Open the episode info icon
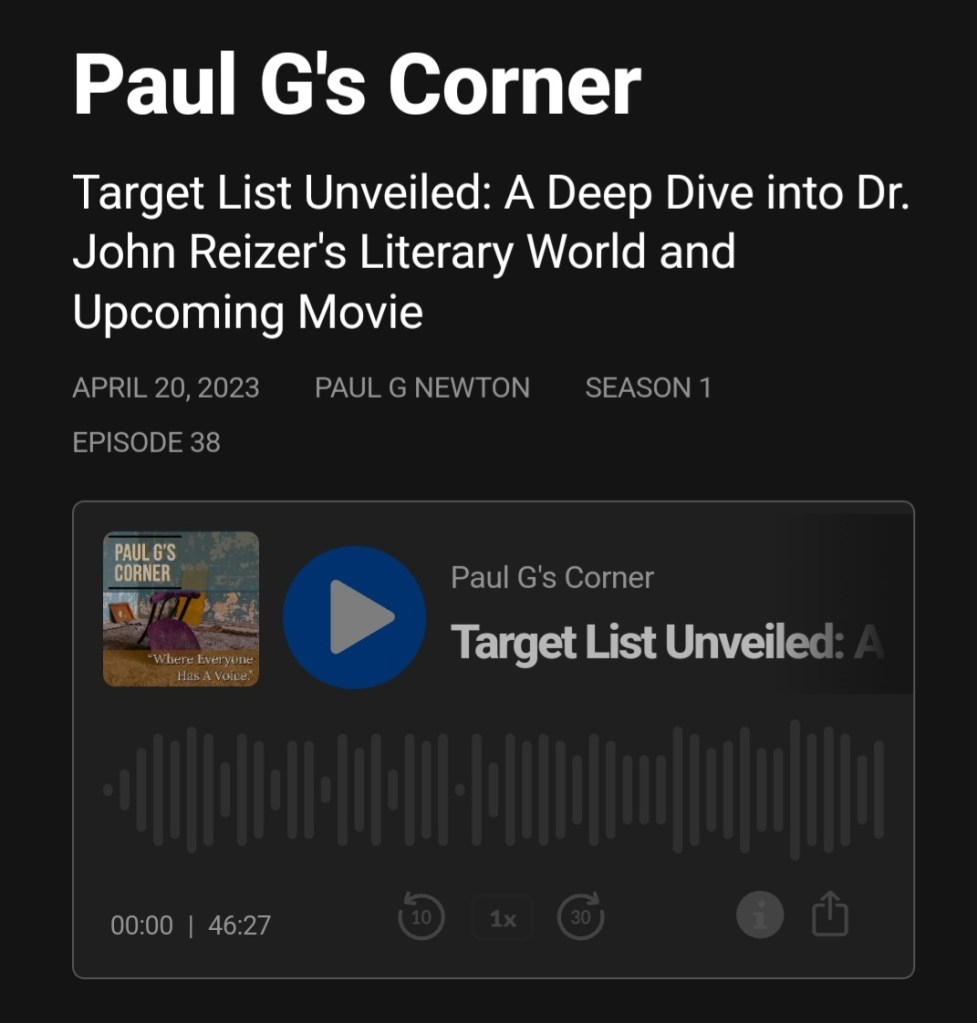This screenshot has width=977, height=1023. coord(760,914)
